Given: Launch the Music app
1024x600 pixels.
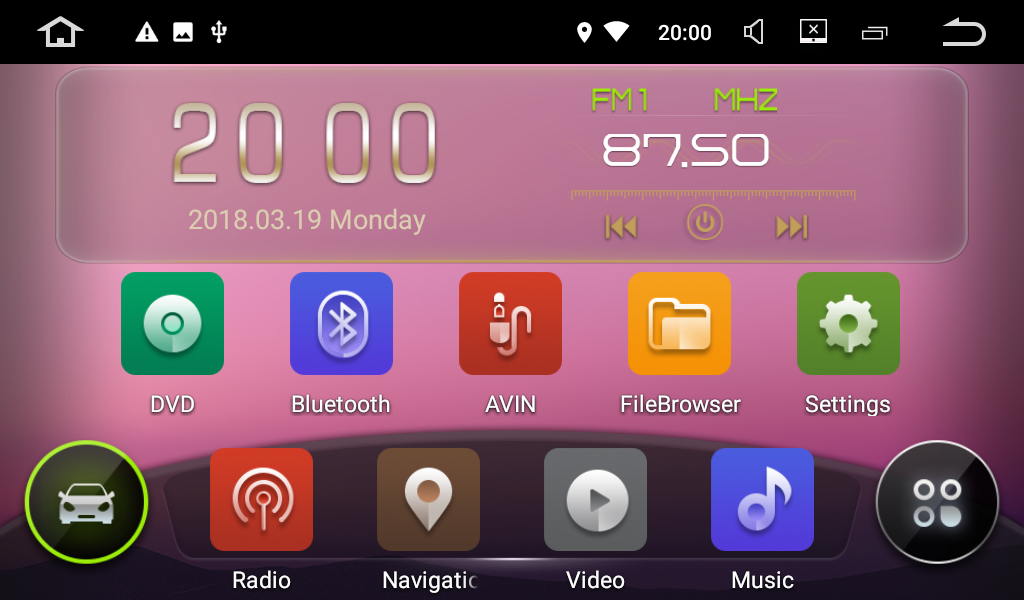Looking at the screenshot, I should click(762, 500).
